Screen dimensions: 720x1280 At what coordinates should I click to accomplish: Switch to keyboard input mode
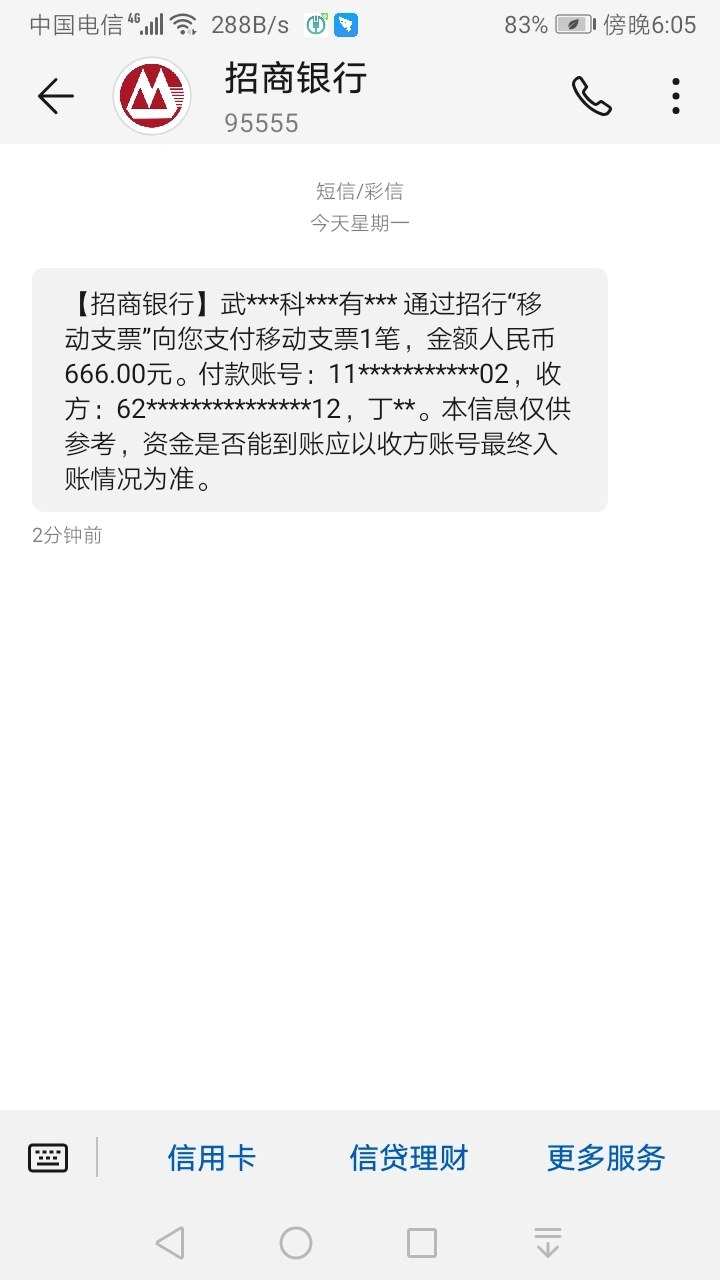48,1158
